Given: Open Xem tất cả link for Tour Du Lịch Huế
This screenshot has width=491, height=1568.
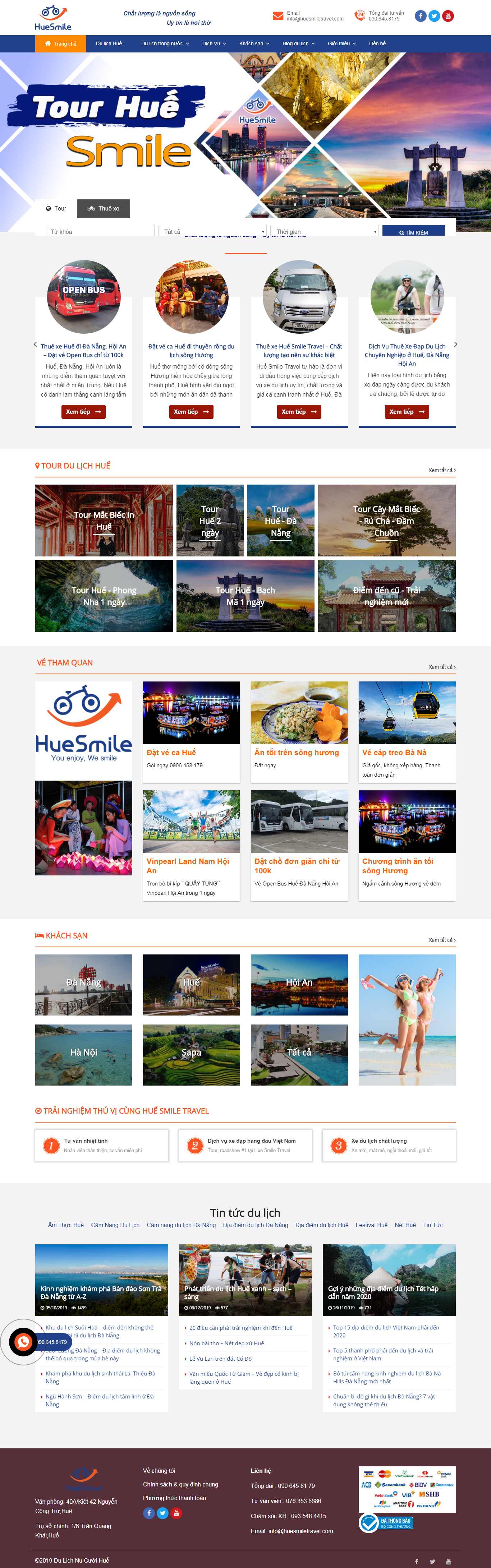Looking at the screenshot, I should pos(442,470).
